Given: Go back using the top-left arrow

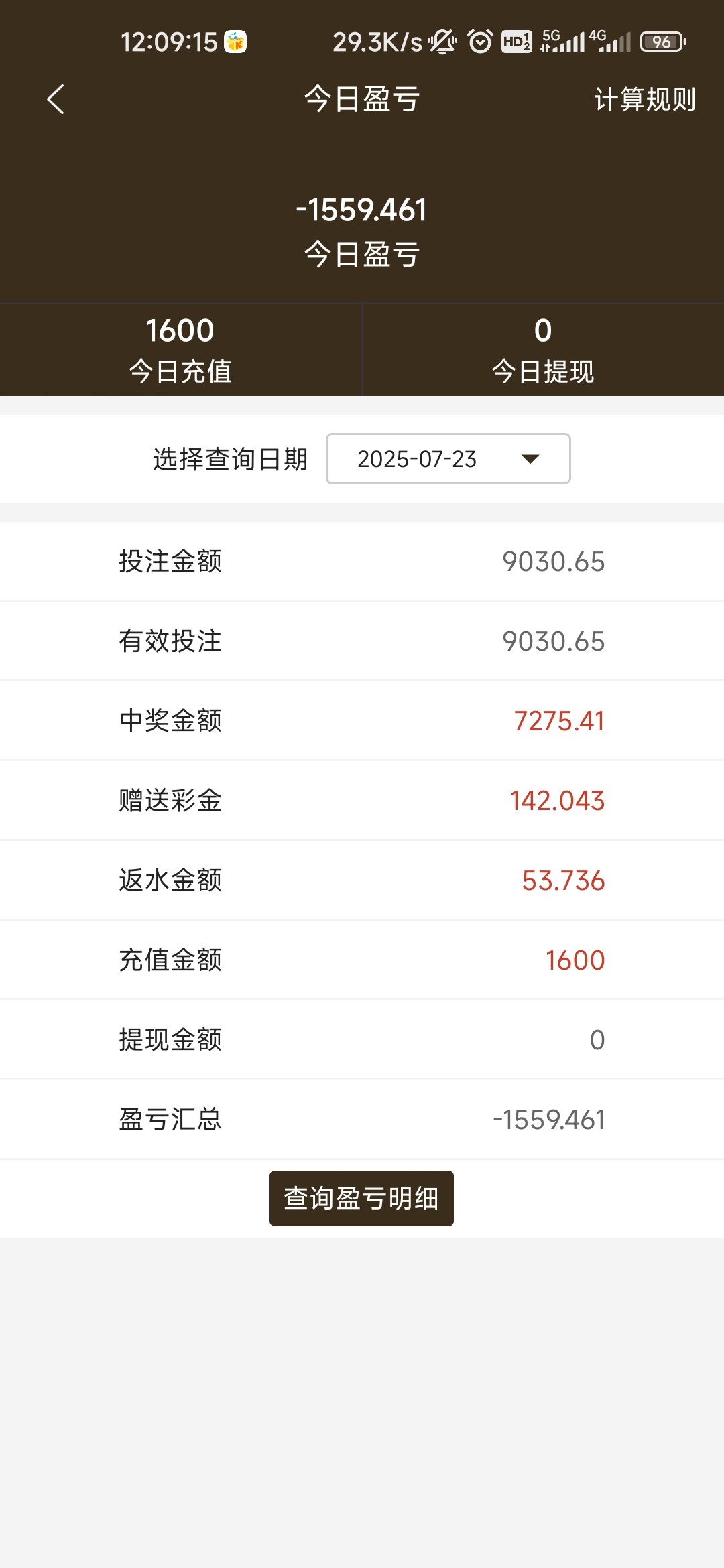Looking at the screenshot, I should point(56,99).
